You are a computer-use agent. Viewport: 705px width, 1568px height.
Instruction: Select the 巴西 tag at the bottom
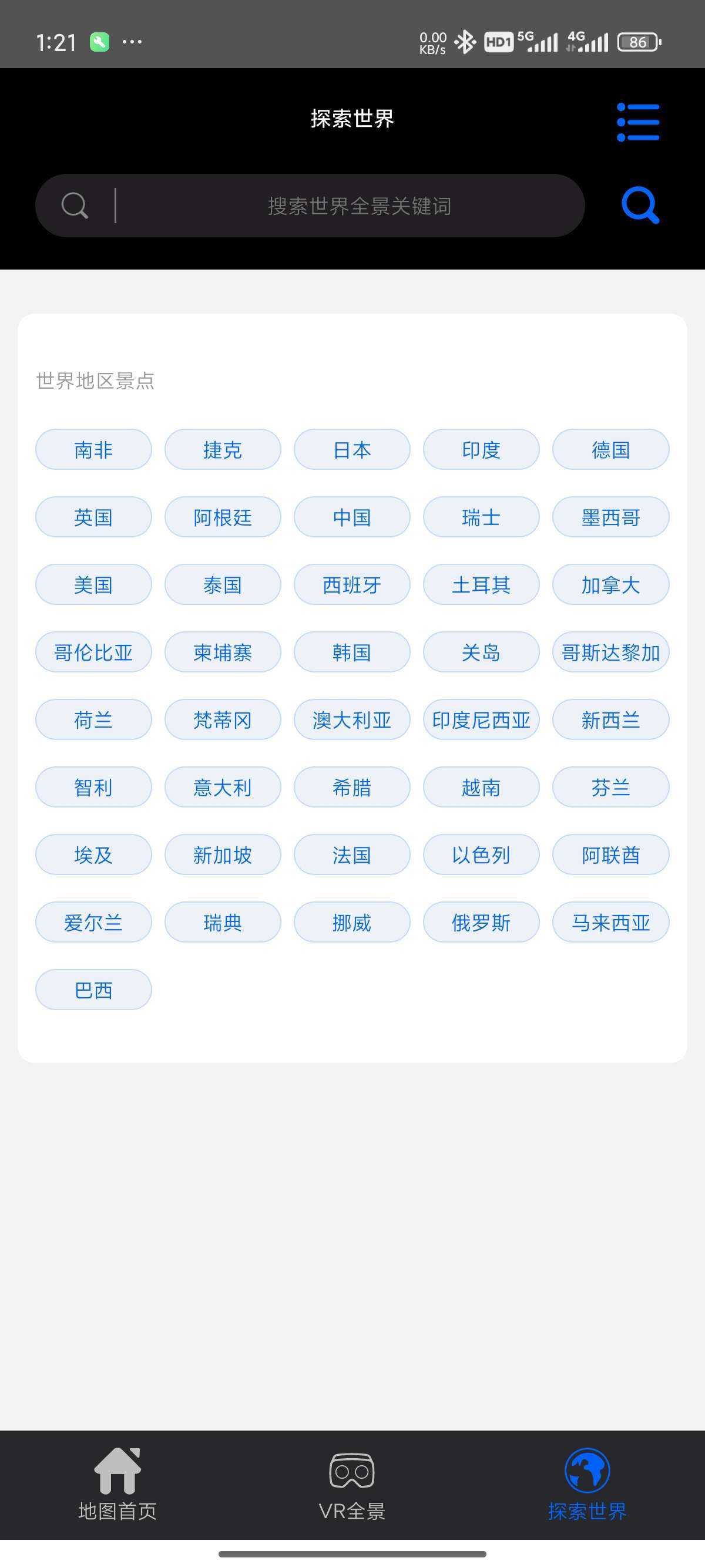93,989
